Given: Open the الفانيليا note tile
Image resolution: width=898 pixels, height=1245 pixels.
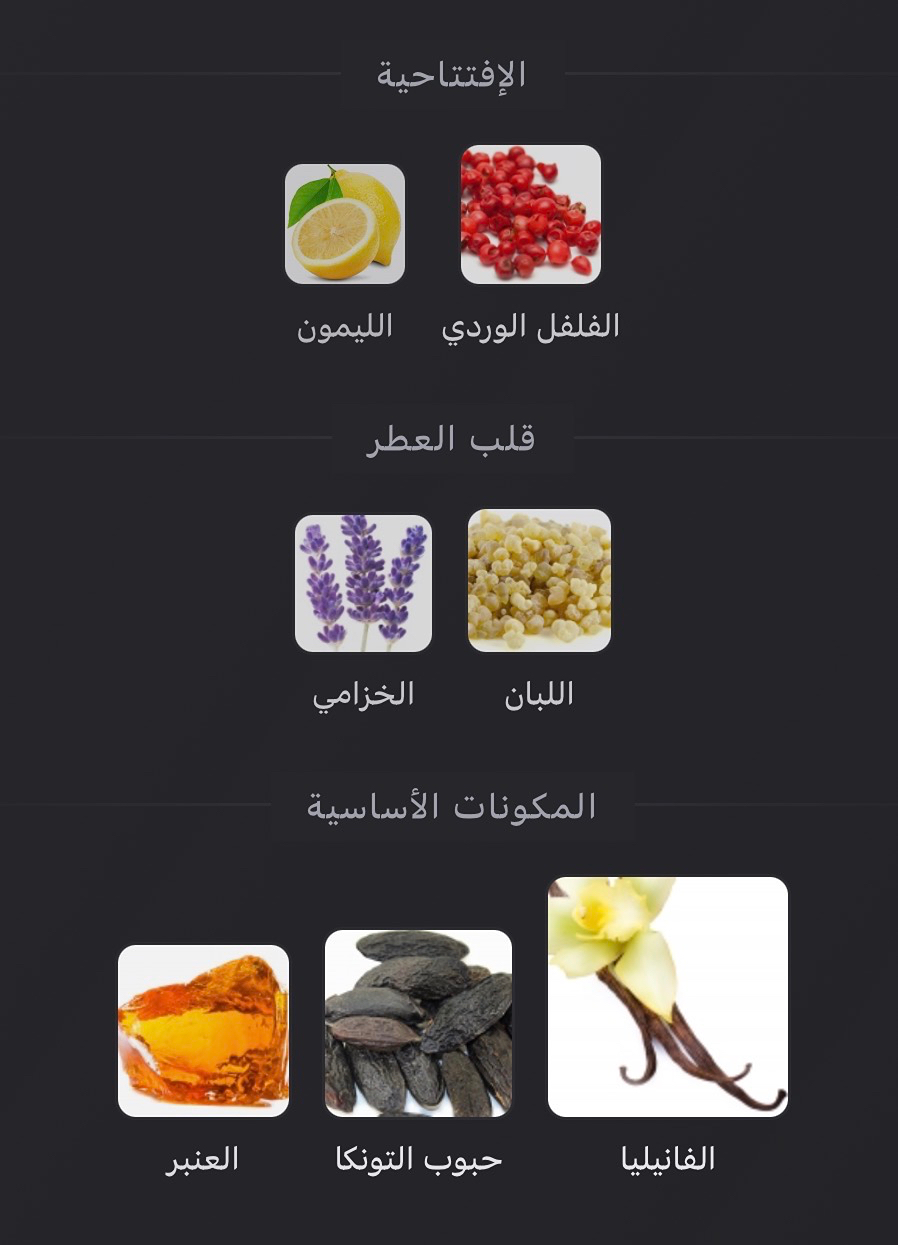Looking at the screenshot, I should [668, 997].
